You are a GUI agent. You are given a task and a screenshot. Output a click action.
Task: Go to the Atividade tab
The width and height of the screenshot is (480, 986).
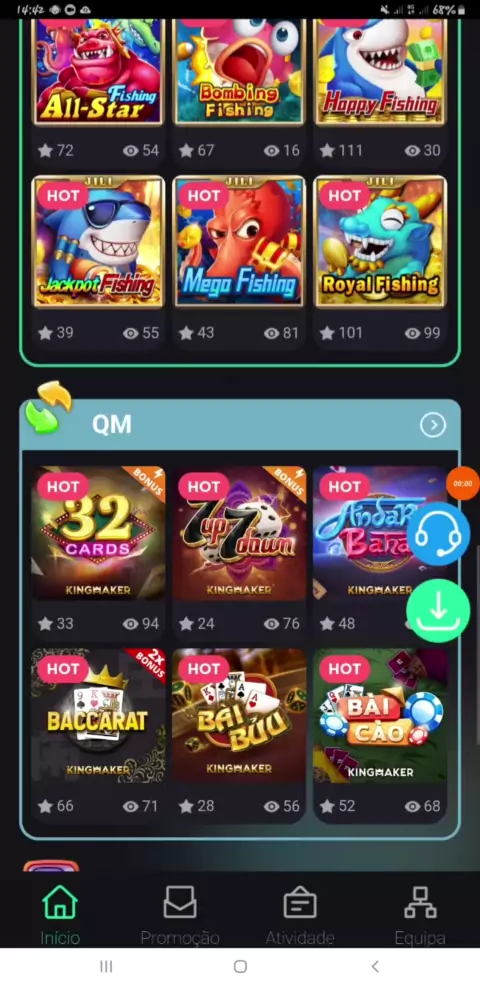click(299, 916)
